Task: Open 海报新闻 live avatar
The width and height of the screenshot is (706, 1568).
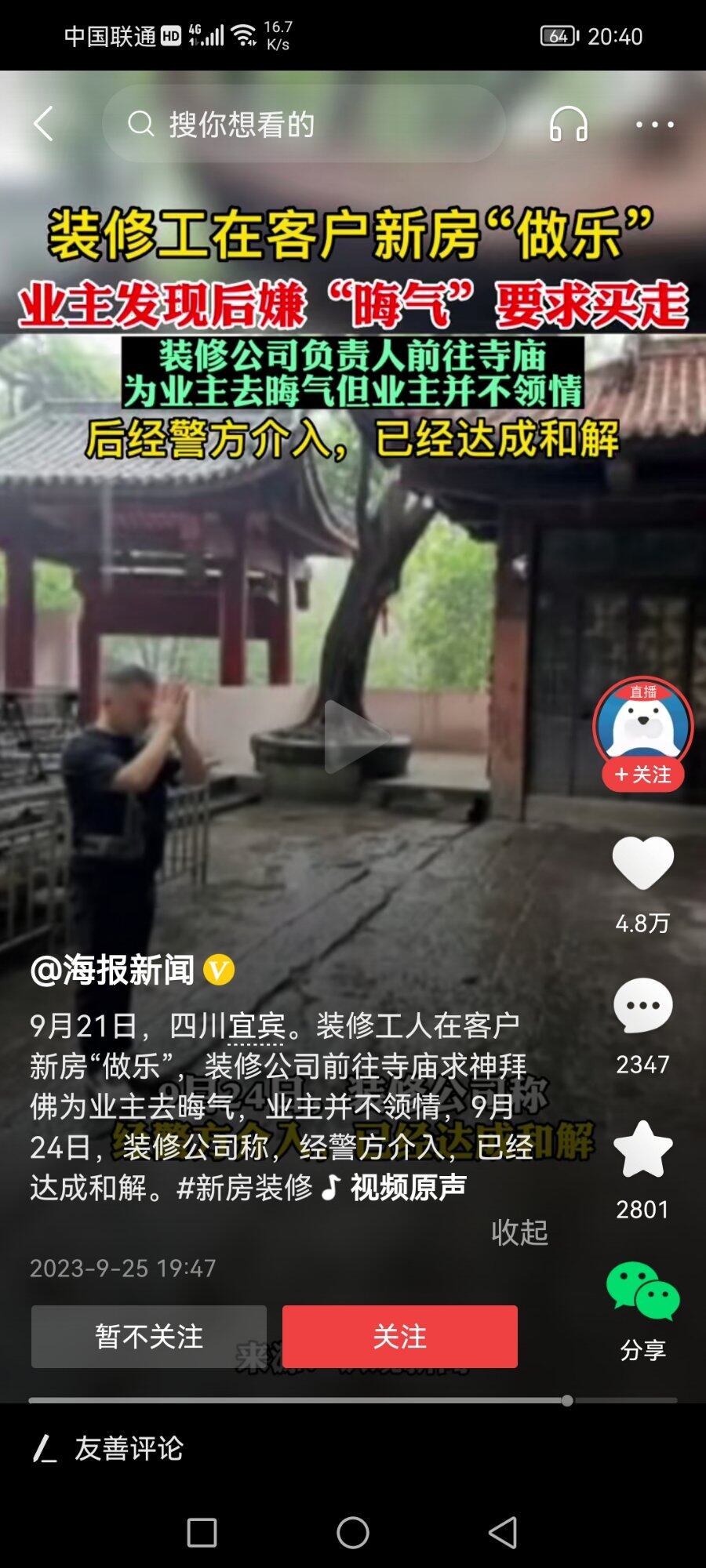Action: pos(642,723)
